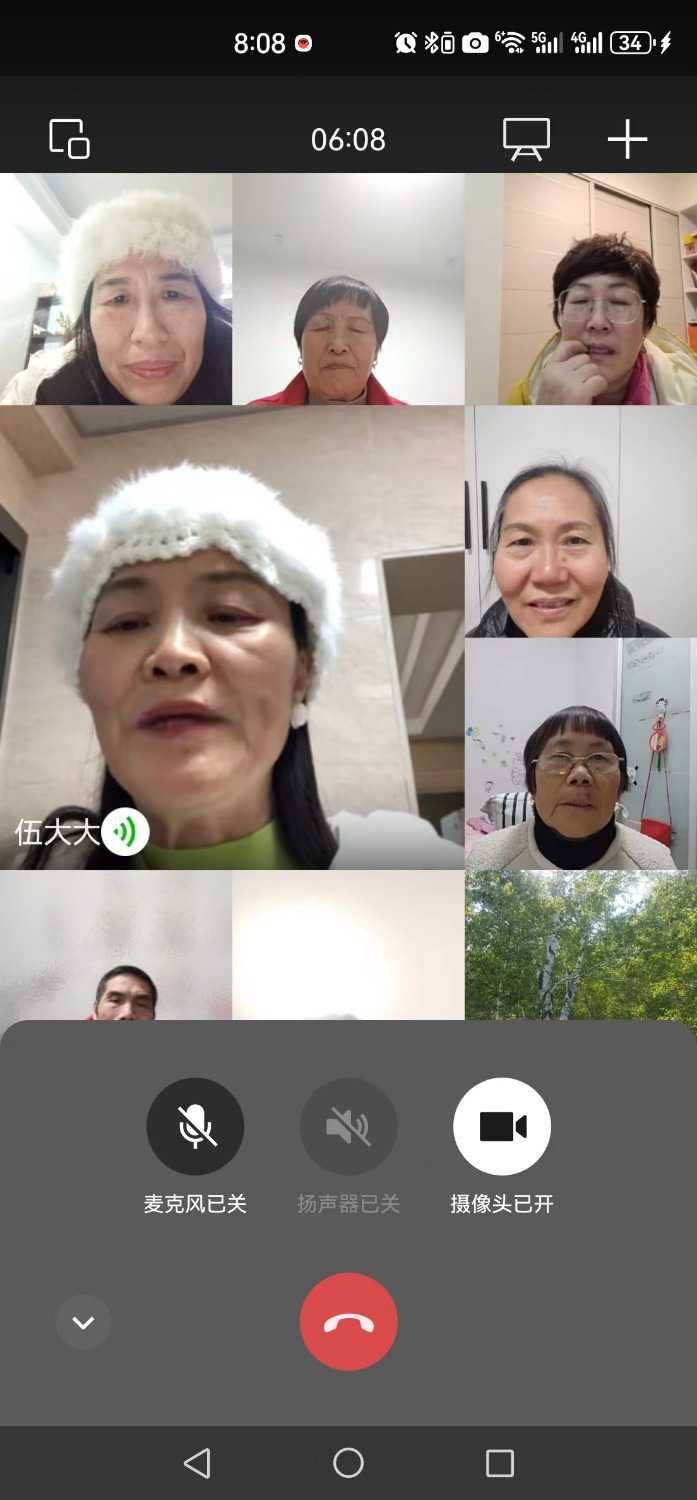The height and width of the screenshot is (1500, 697).
Task: Turn off the camera
Action: (x=502, y=1126)
